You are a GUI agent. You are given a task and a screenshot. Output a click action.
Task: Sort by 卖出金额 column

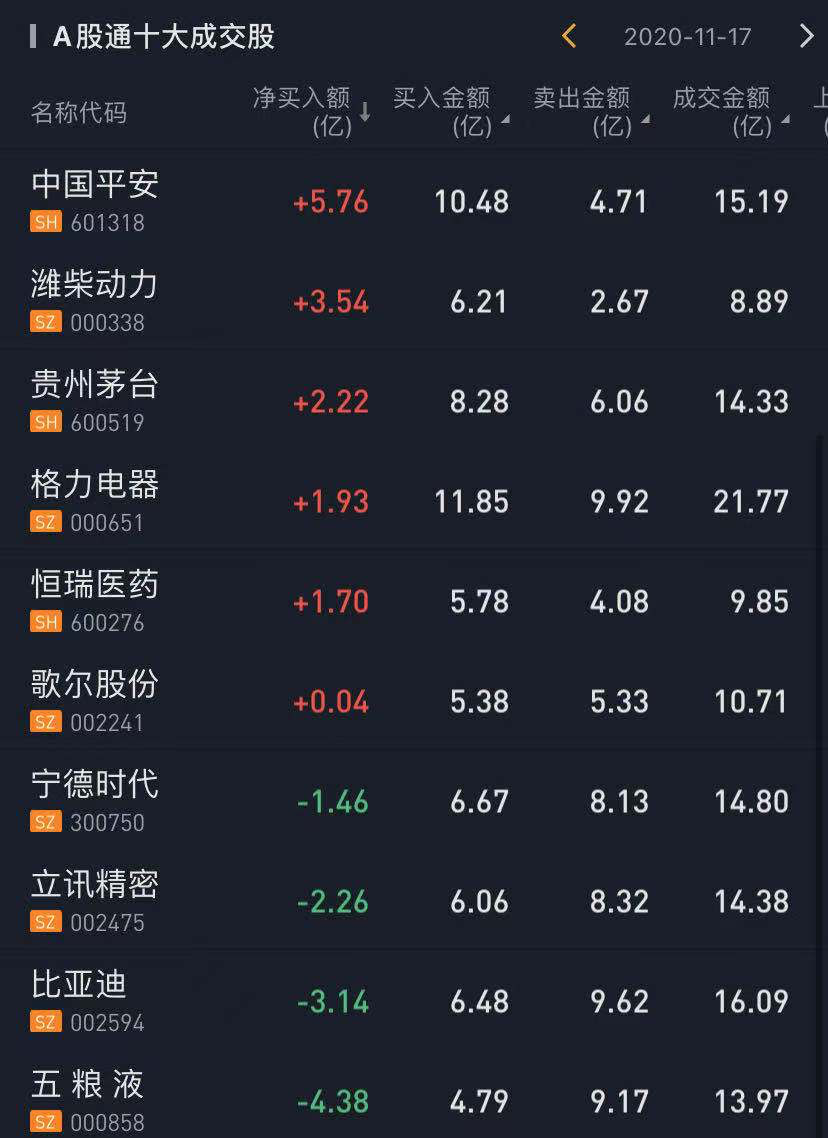590,111
